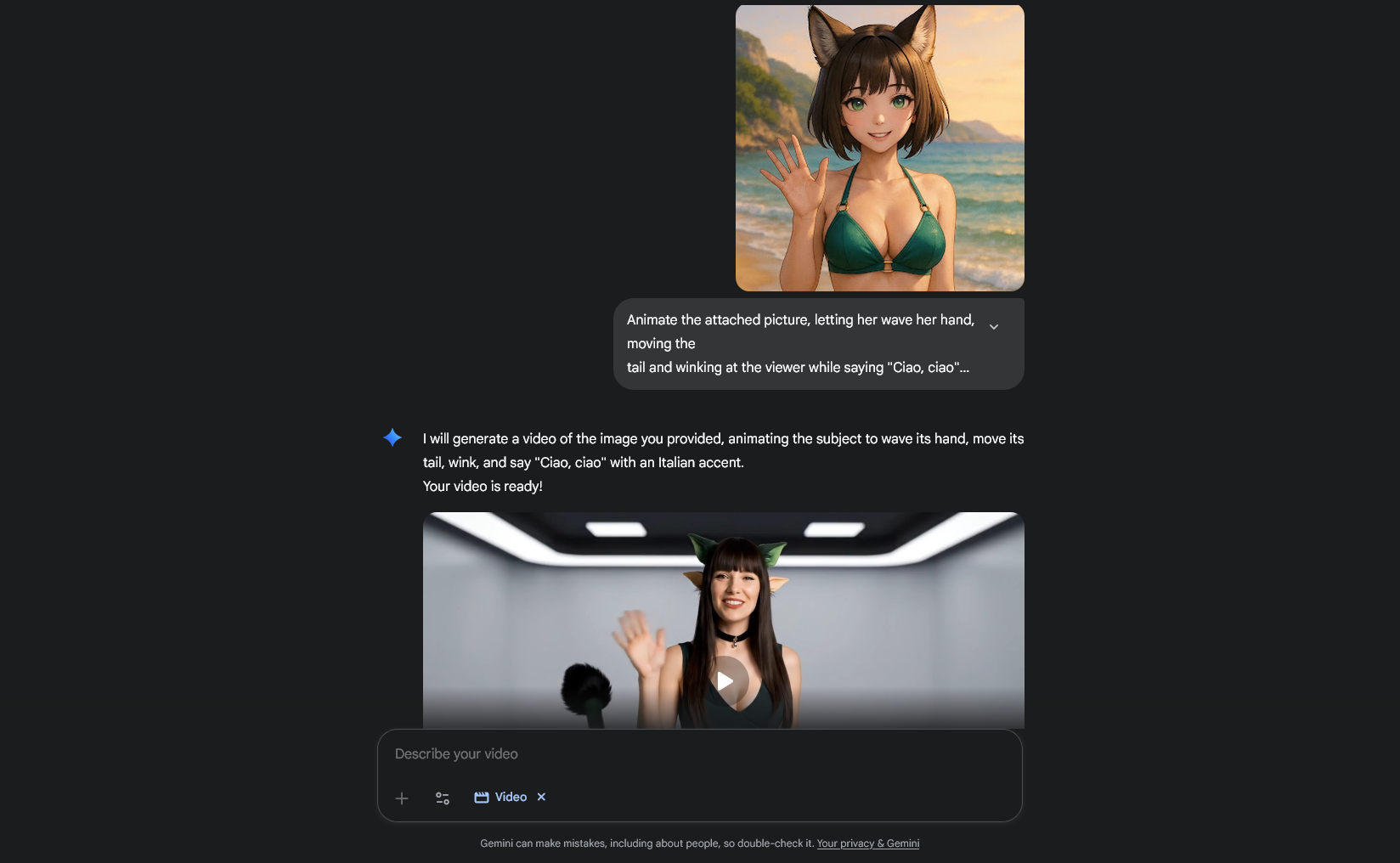Open the tools settings icon
This screenshot has height=863, width=1400.
coord(443,798)
